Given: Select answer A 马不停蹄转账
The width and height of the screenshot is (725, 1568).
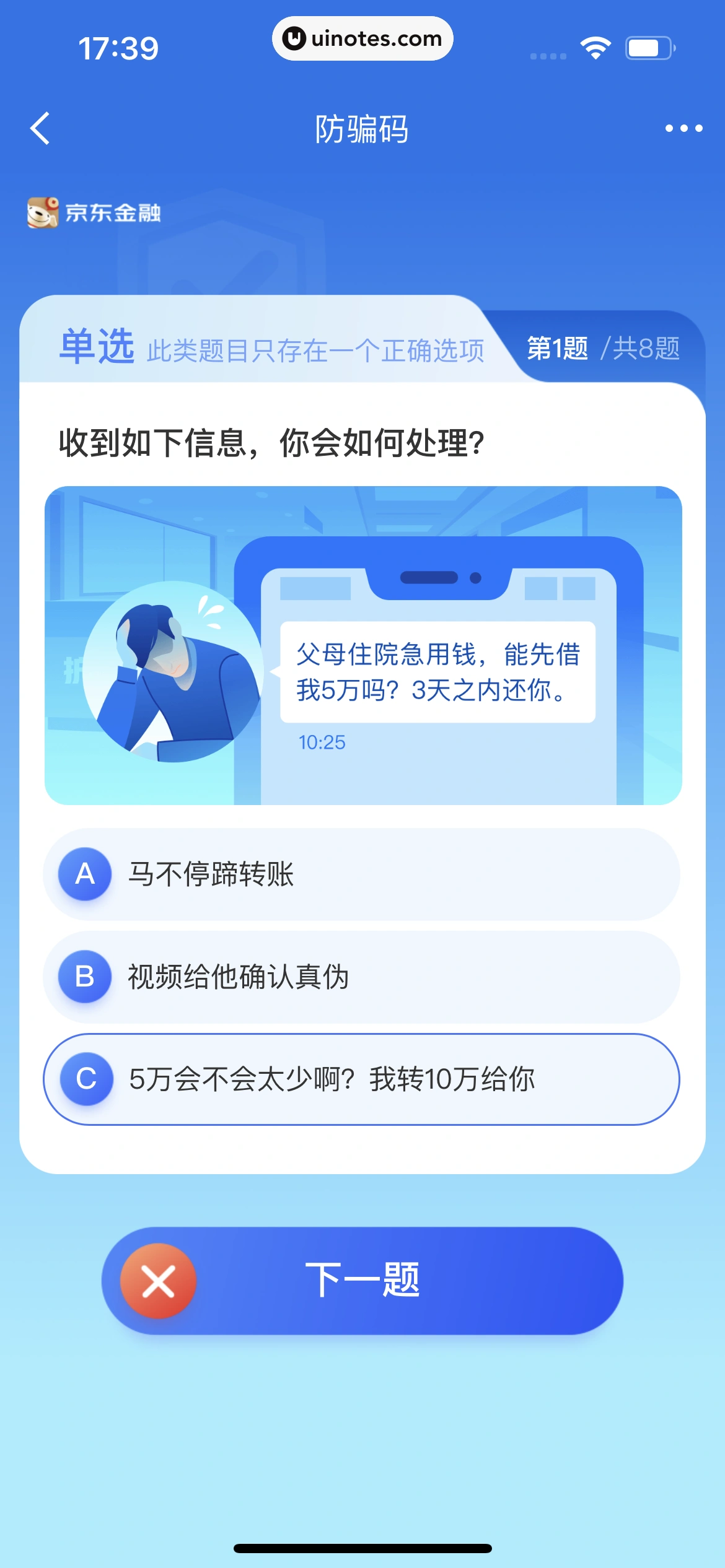Looking at the screenshot, I should 361,874.
